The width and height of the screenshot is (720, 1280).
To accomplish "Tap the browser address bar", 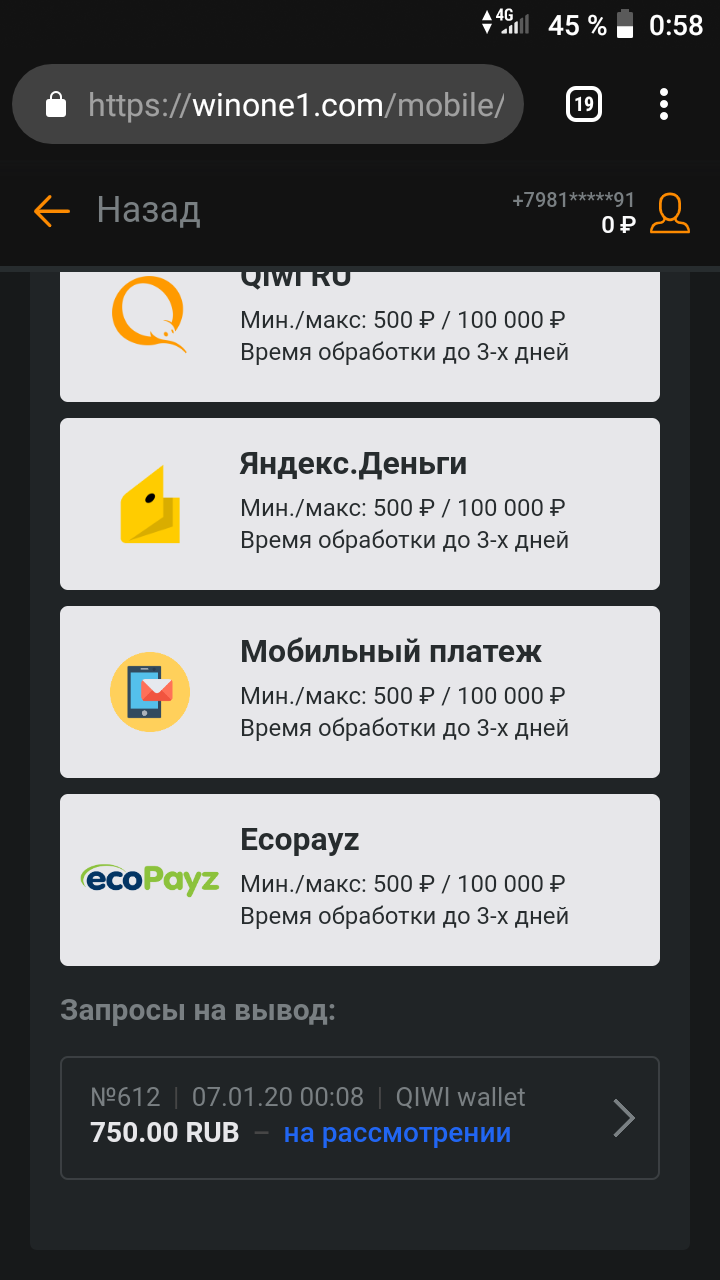I will [x=268, y=105].
